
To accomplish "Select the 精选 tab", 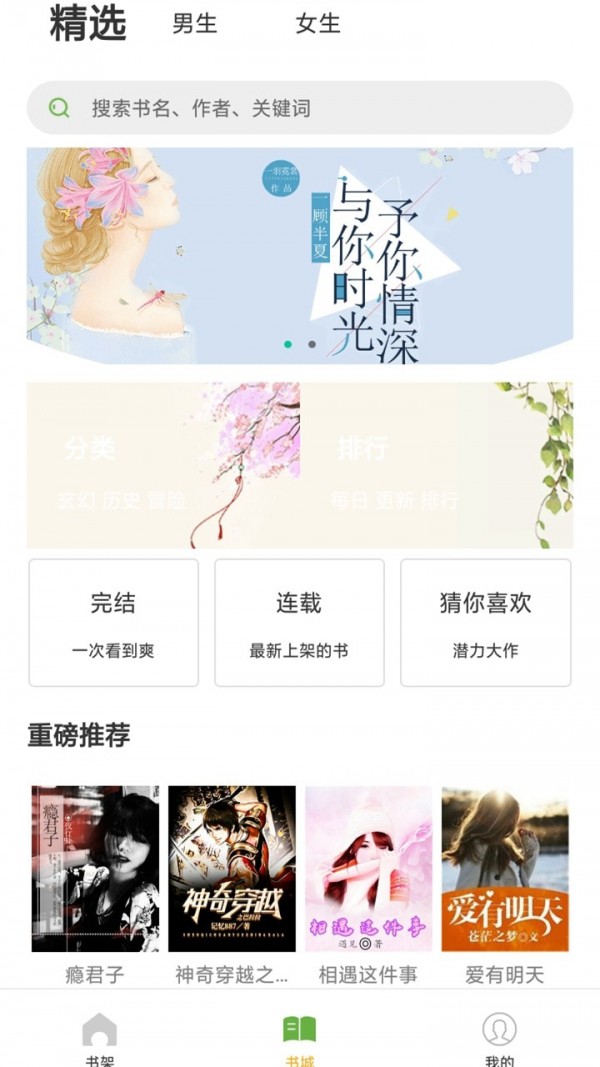I will click(88, 24).
